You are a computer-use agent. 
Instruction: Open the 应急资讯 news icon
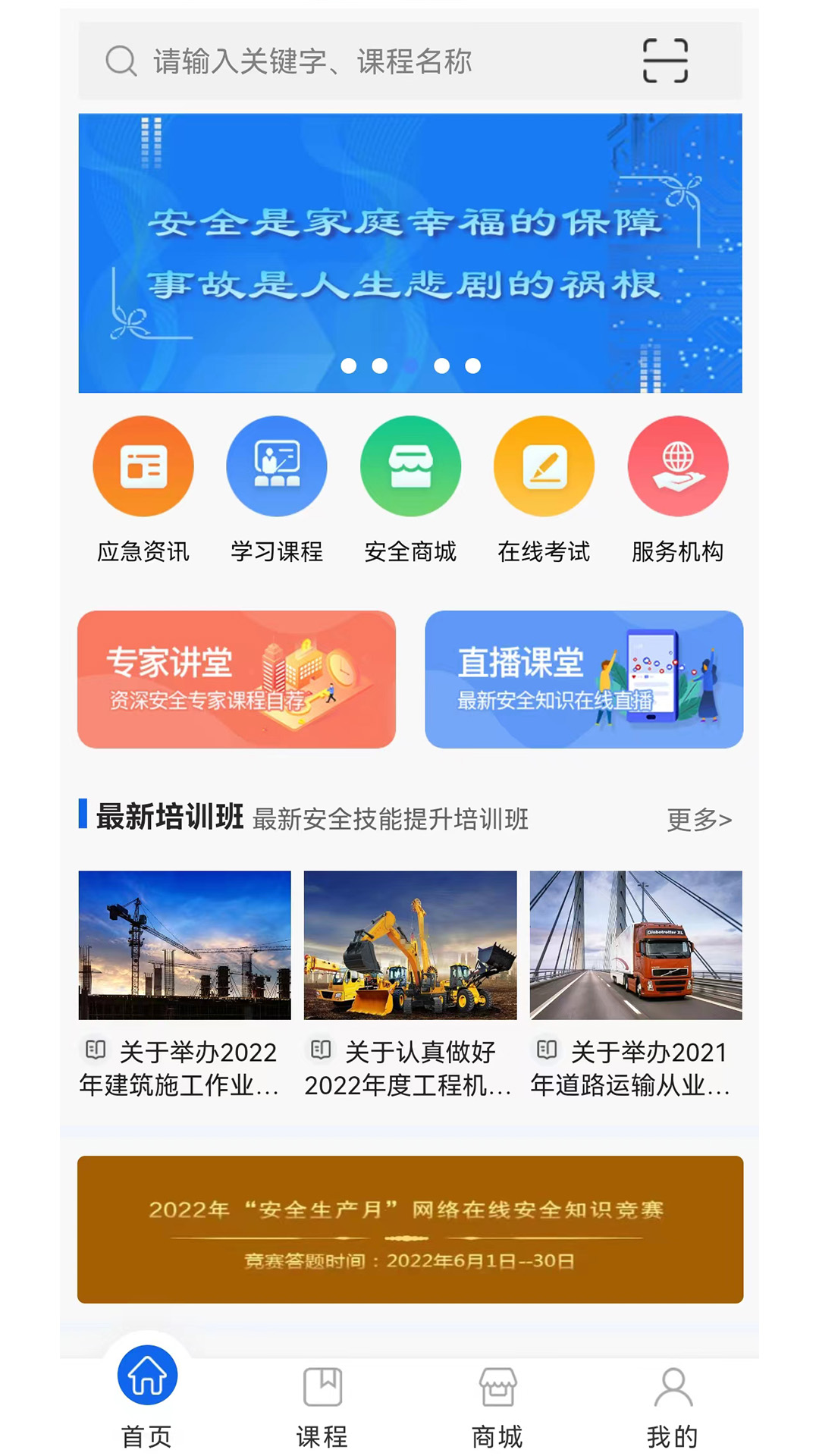[143, 466]
